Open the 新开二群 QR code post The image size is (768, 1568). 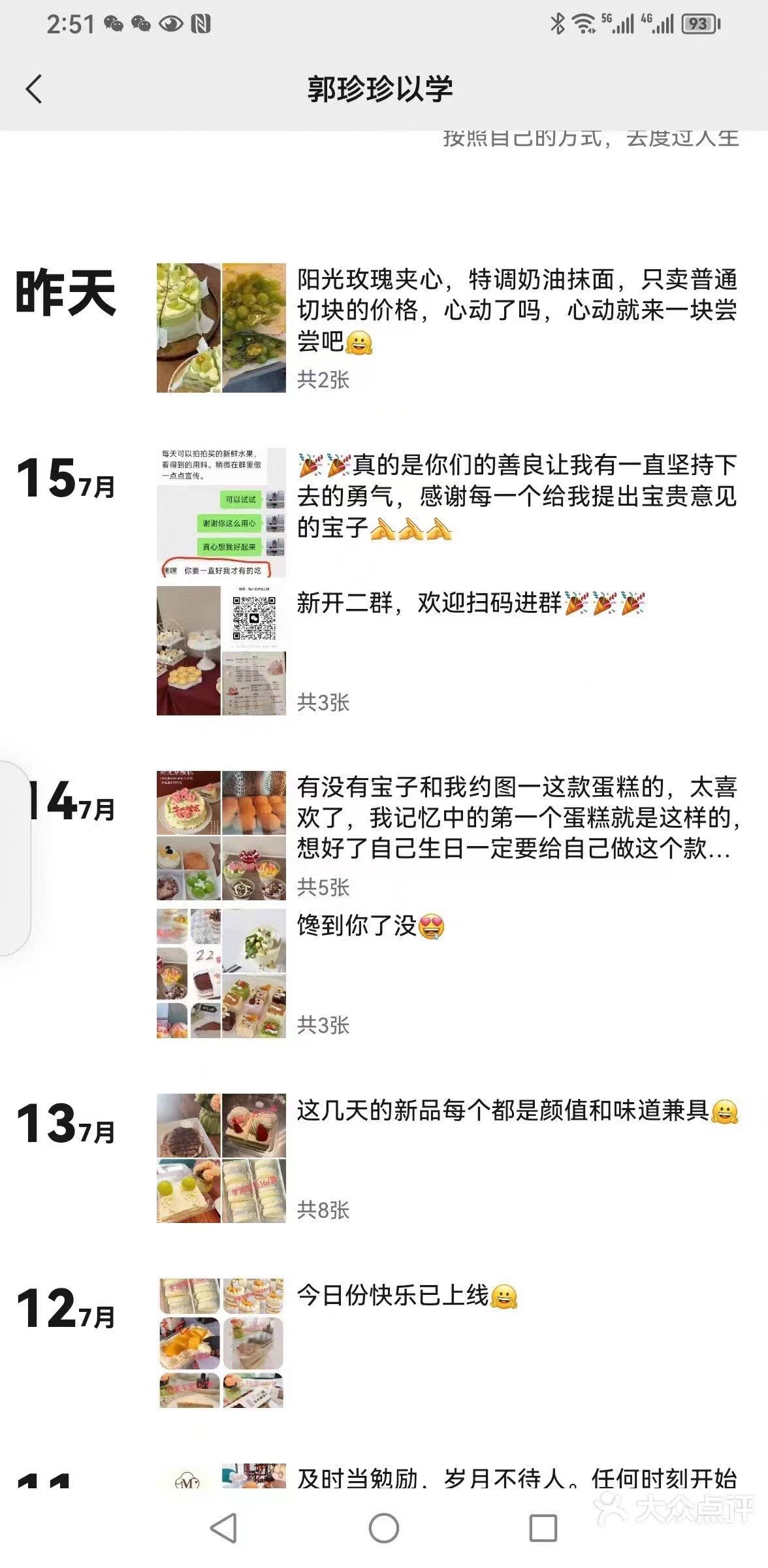click(470, 603)
